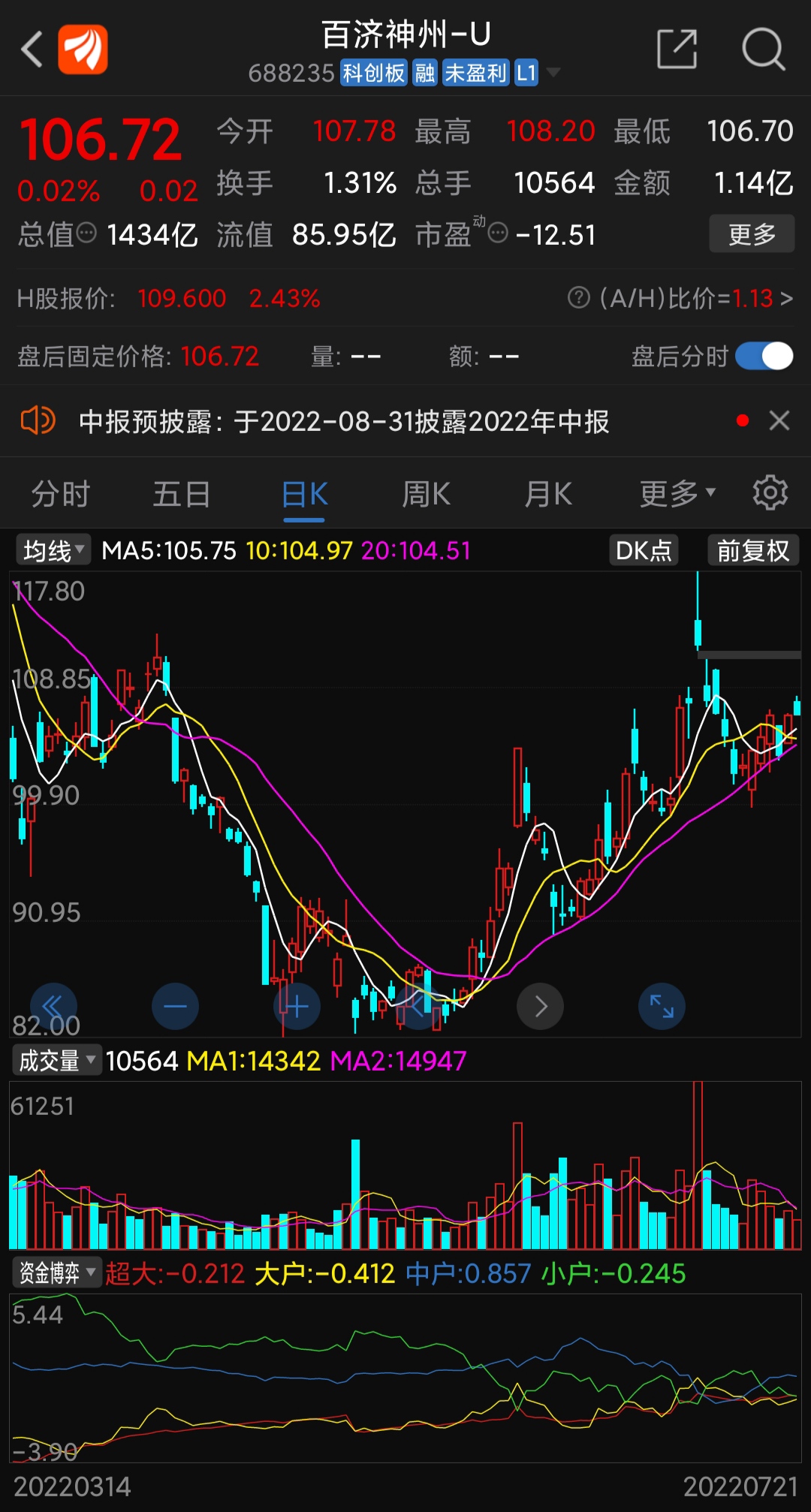Open chart settings gear icon

click(770, 493)
